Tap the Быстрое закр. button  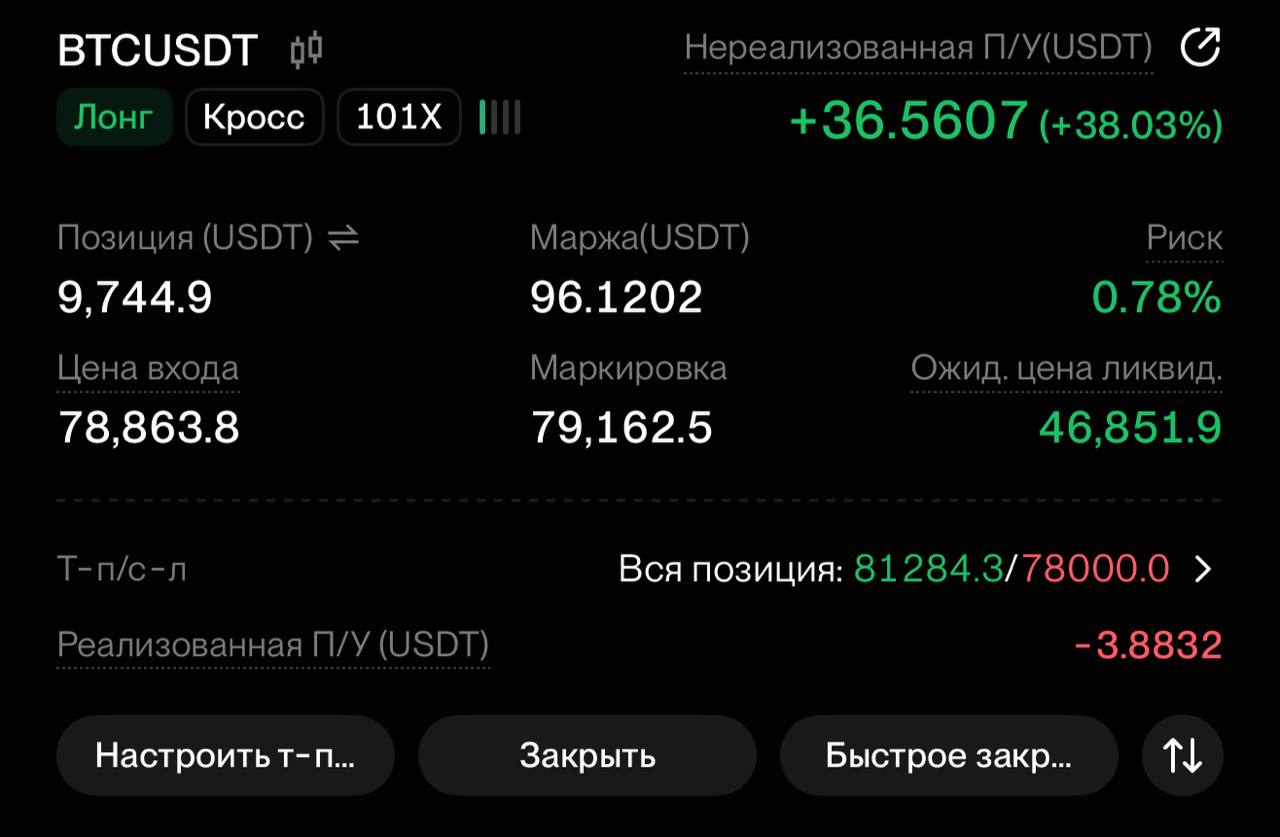point(948,755)
